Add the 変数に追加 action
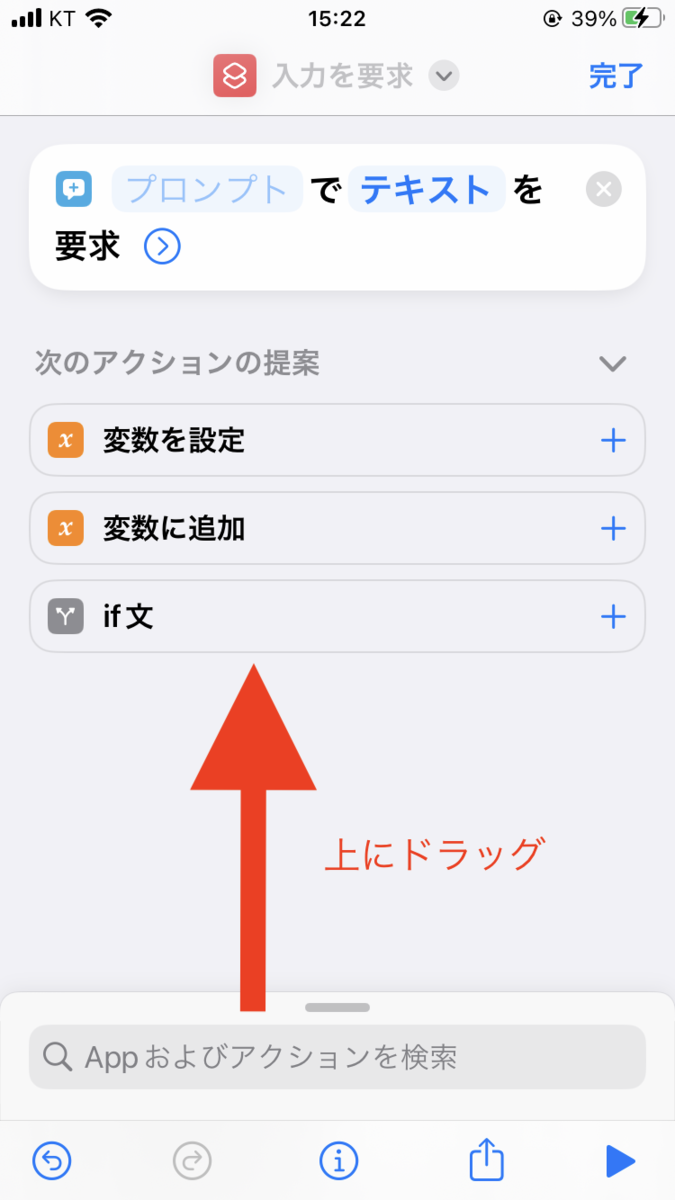675x1200 pixels. pyautogui.click(x=612, y=529)
